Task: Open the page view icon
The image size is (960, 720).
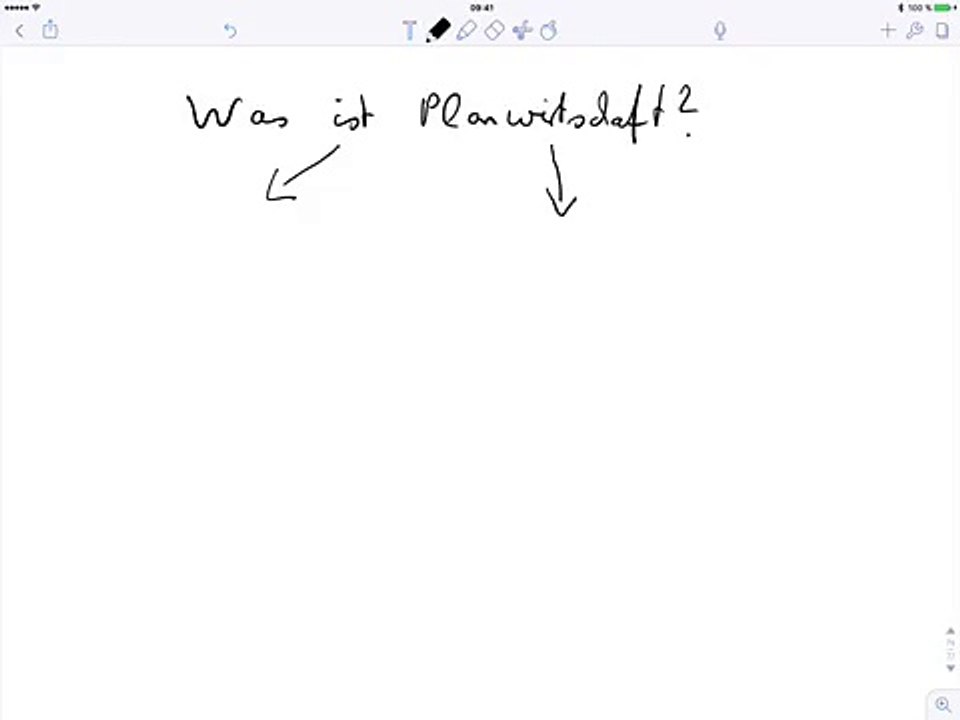Action: click(x=941, y=31)
